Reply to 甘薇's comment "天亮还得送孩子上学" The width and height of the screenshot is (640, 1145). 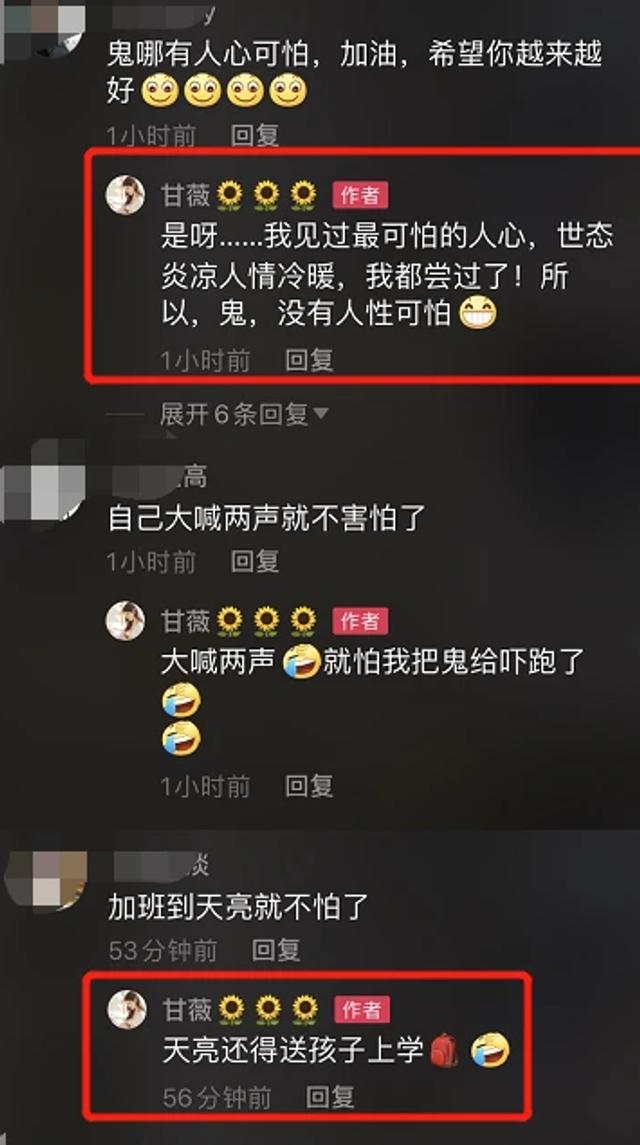pos(330,1095)
